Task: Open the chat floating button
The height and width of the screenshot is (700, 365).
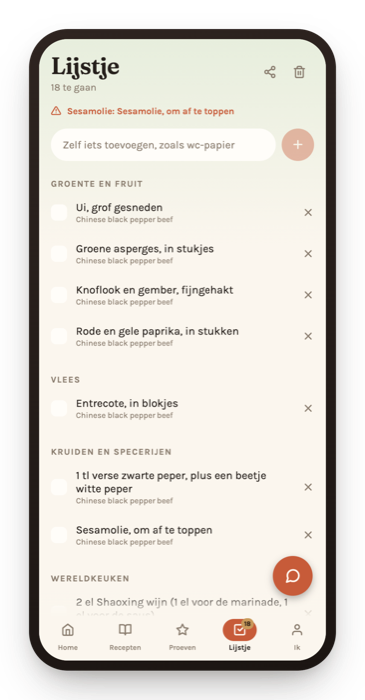Action: 293,576
